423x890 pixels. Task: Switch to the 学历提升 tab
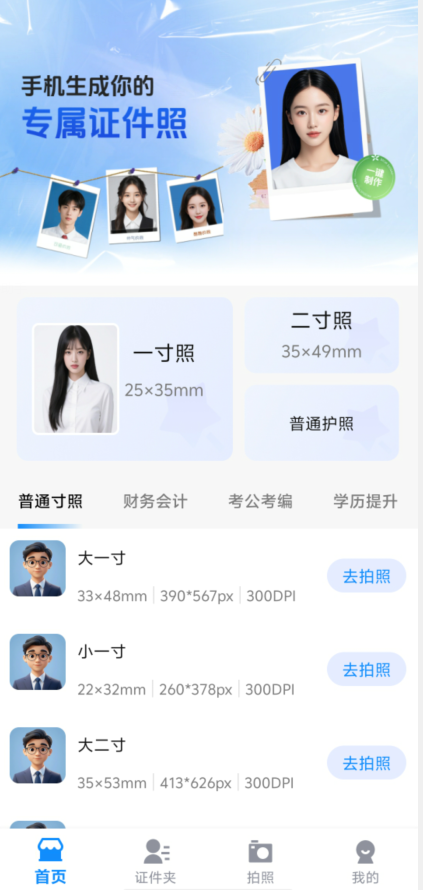365,501
